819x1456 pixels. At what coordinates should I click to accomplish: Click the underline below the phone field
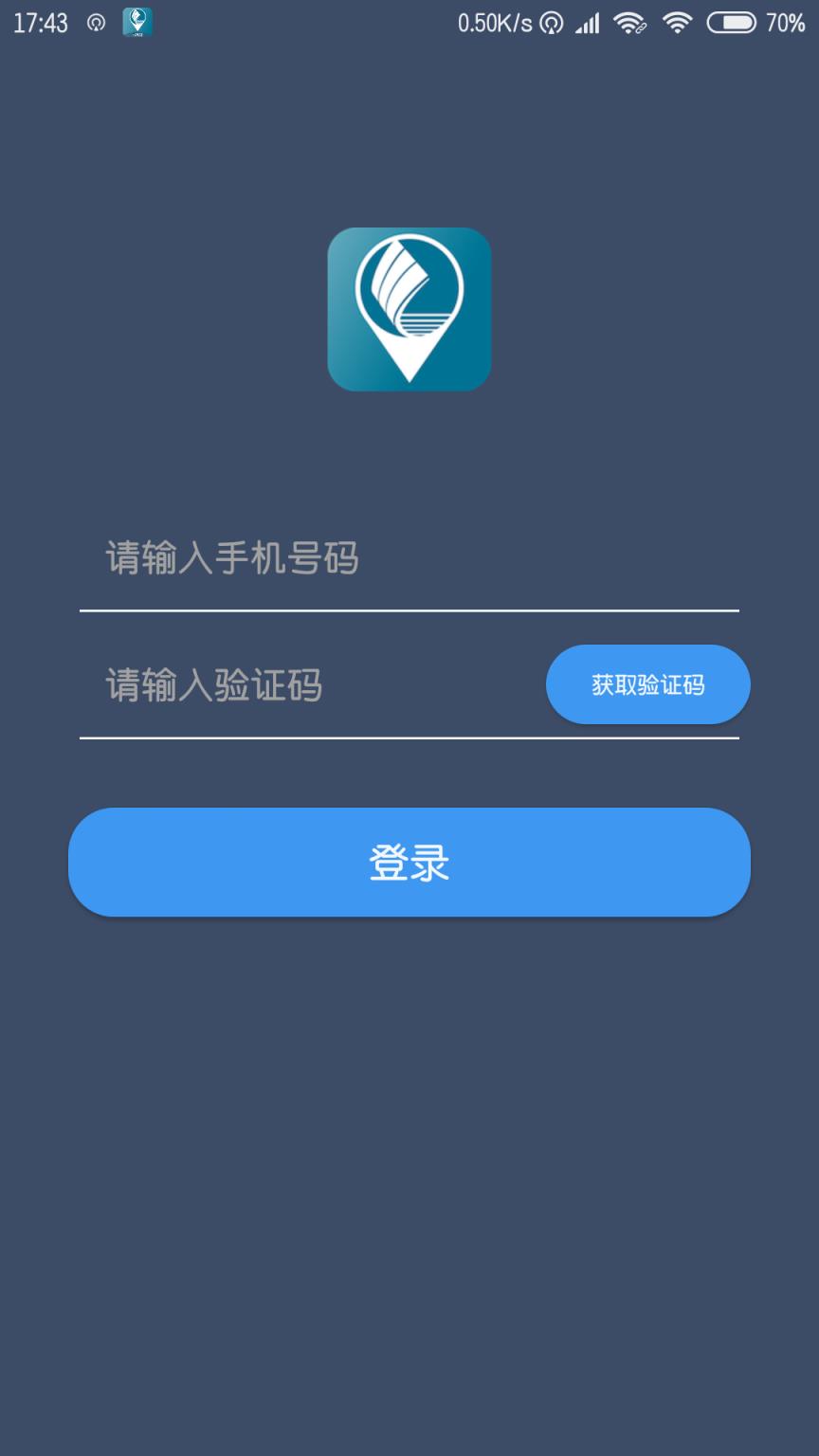point(409,608)
